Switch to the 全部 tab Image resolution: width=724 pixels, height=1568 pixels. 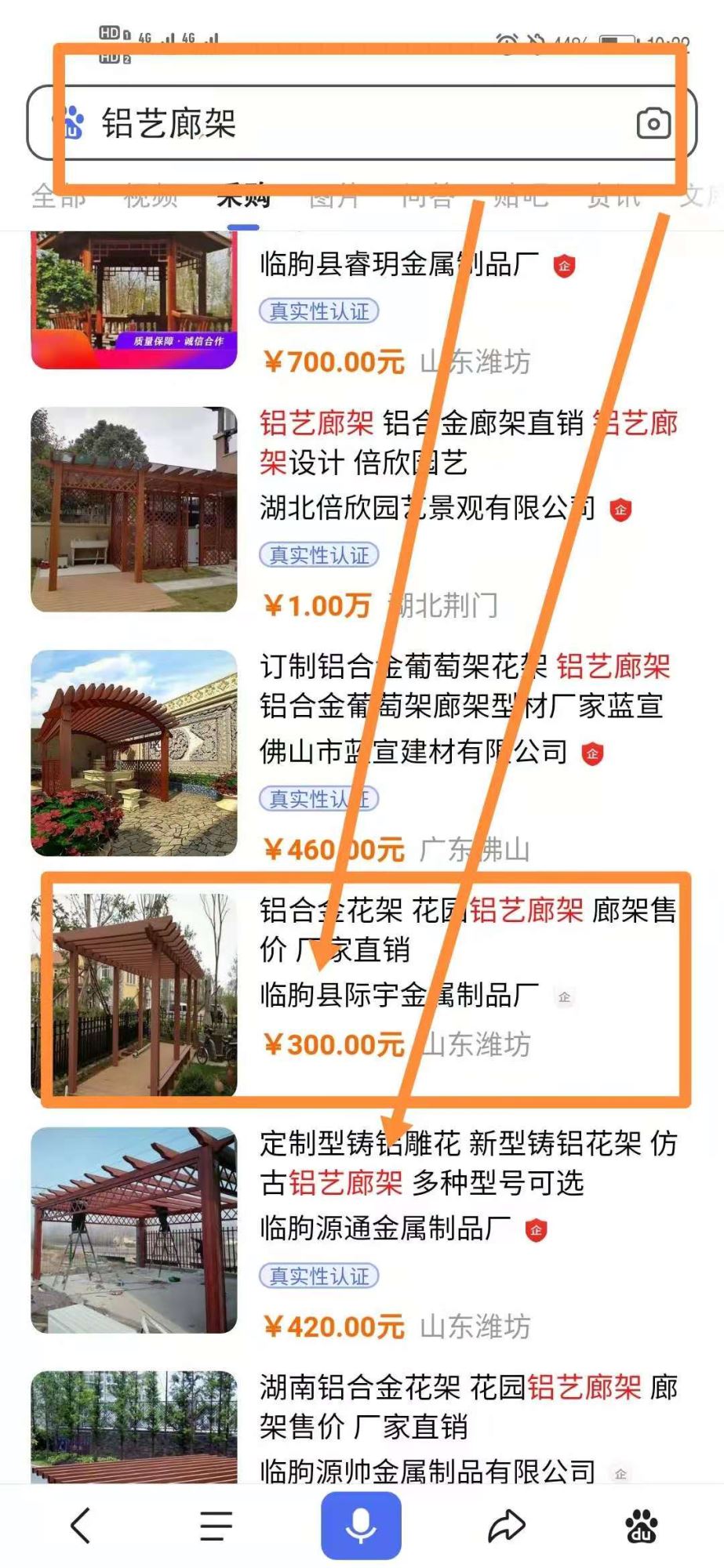pyautogui.click(x=58, y=196)
